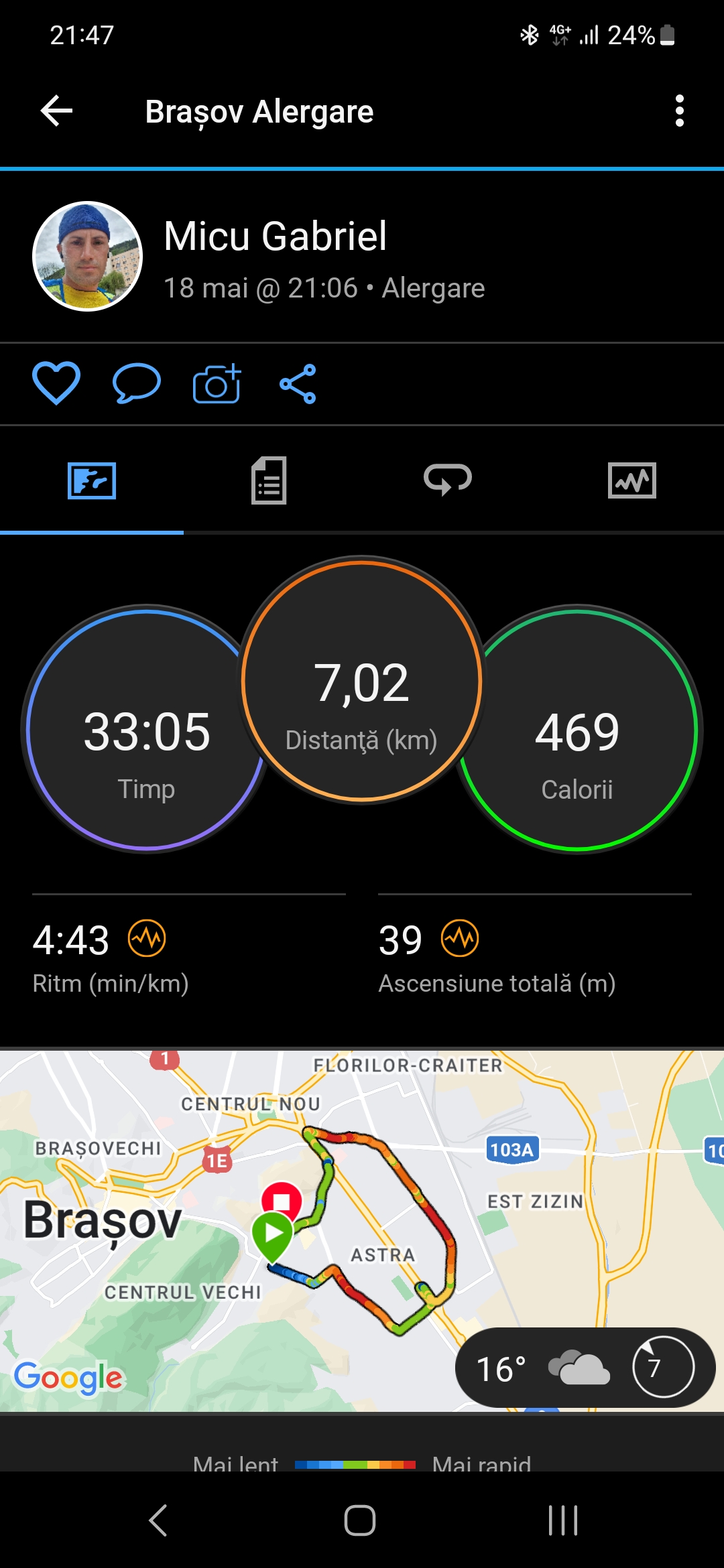Like this run with the heart icon
The image size is (724, 1568).
56,383
